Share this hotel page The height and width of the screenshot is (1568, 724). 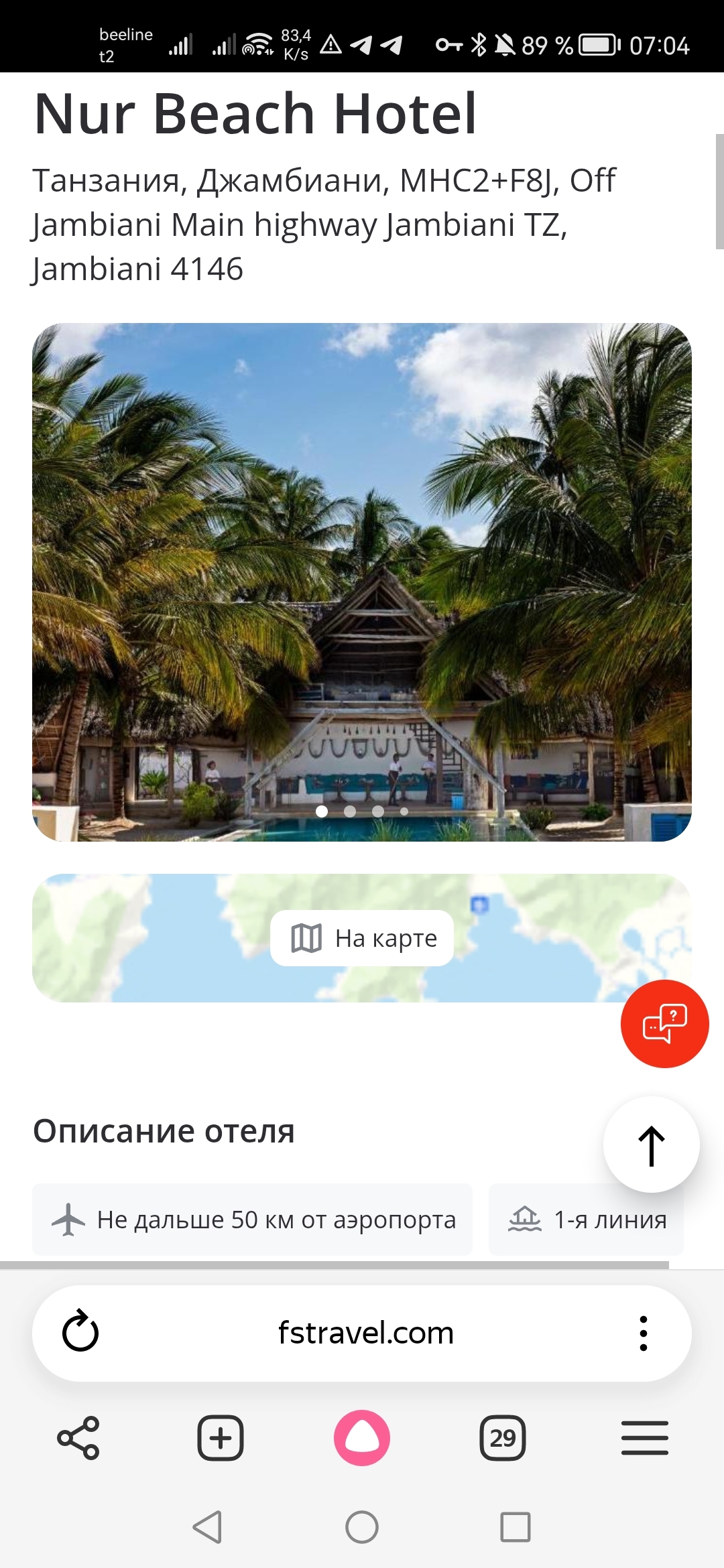coord(78,1438)
